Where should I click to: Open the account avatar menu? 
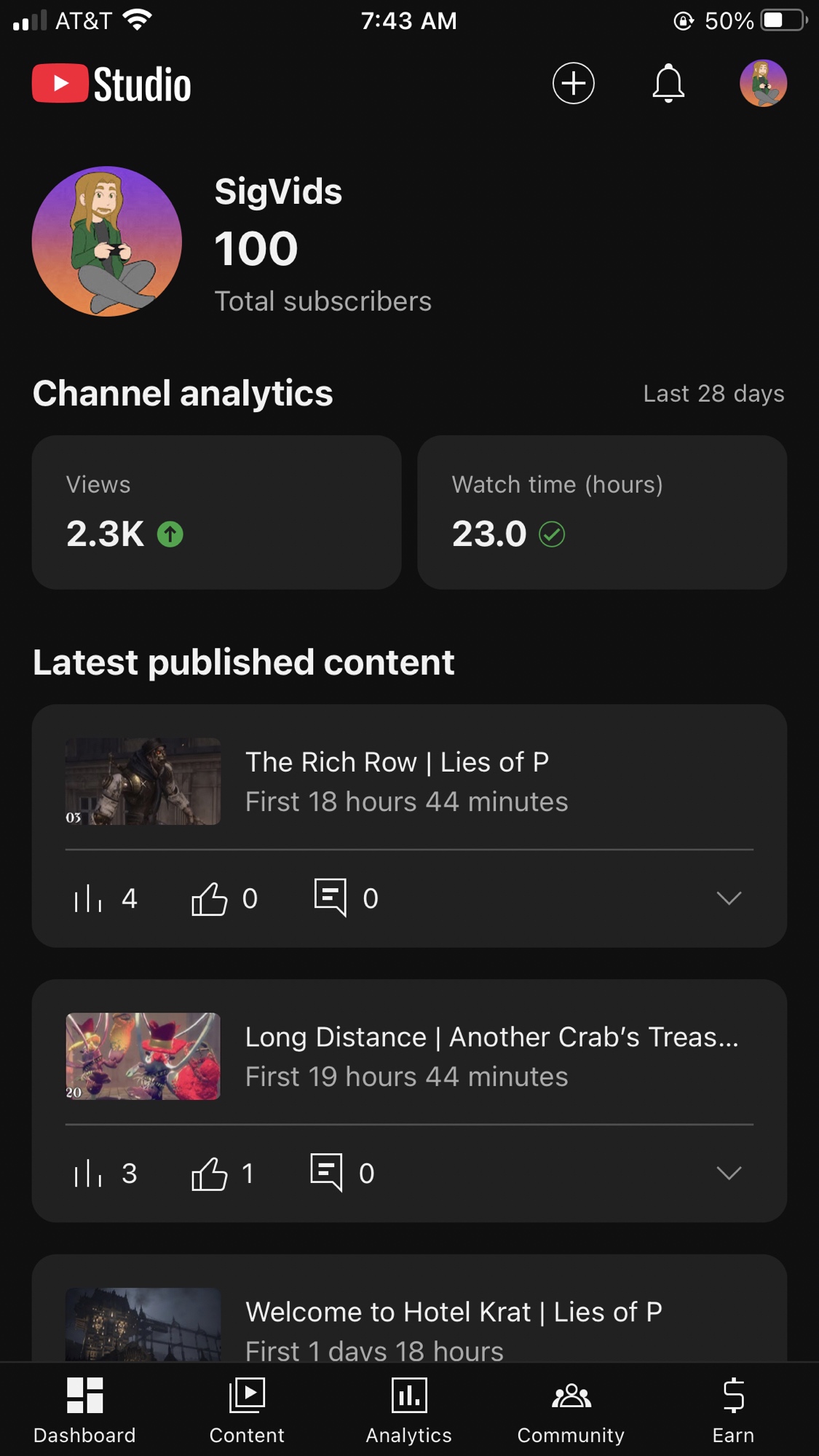[x=762, y=83]
